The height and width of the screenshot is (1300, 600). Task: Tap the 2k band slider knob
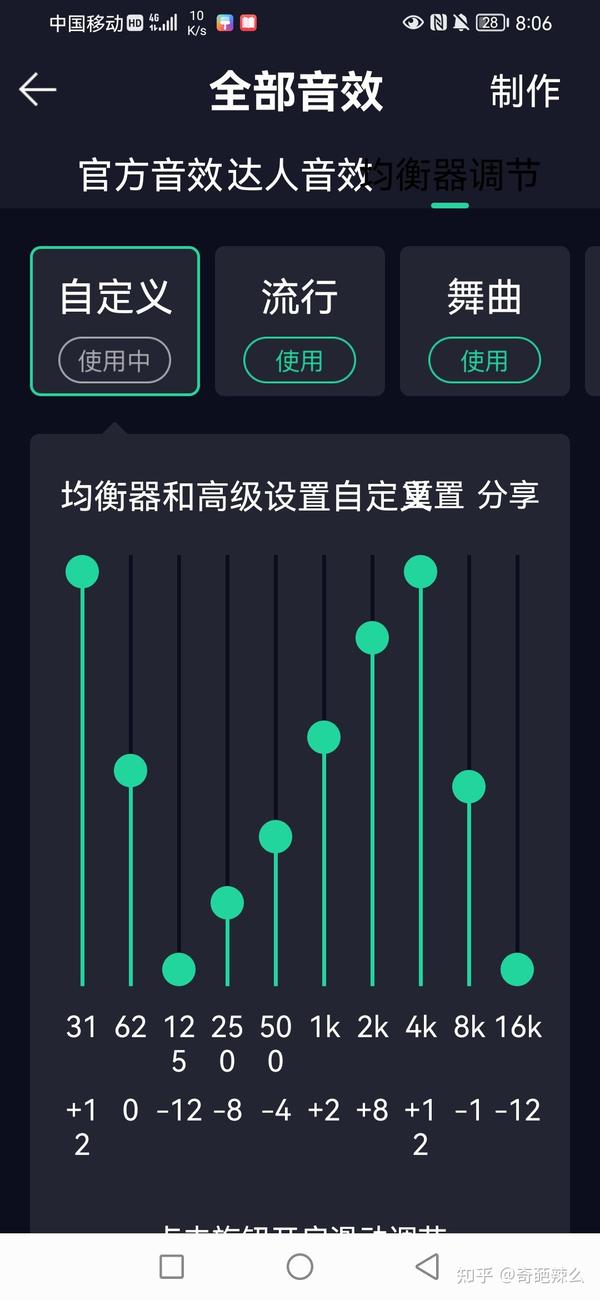372,638
